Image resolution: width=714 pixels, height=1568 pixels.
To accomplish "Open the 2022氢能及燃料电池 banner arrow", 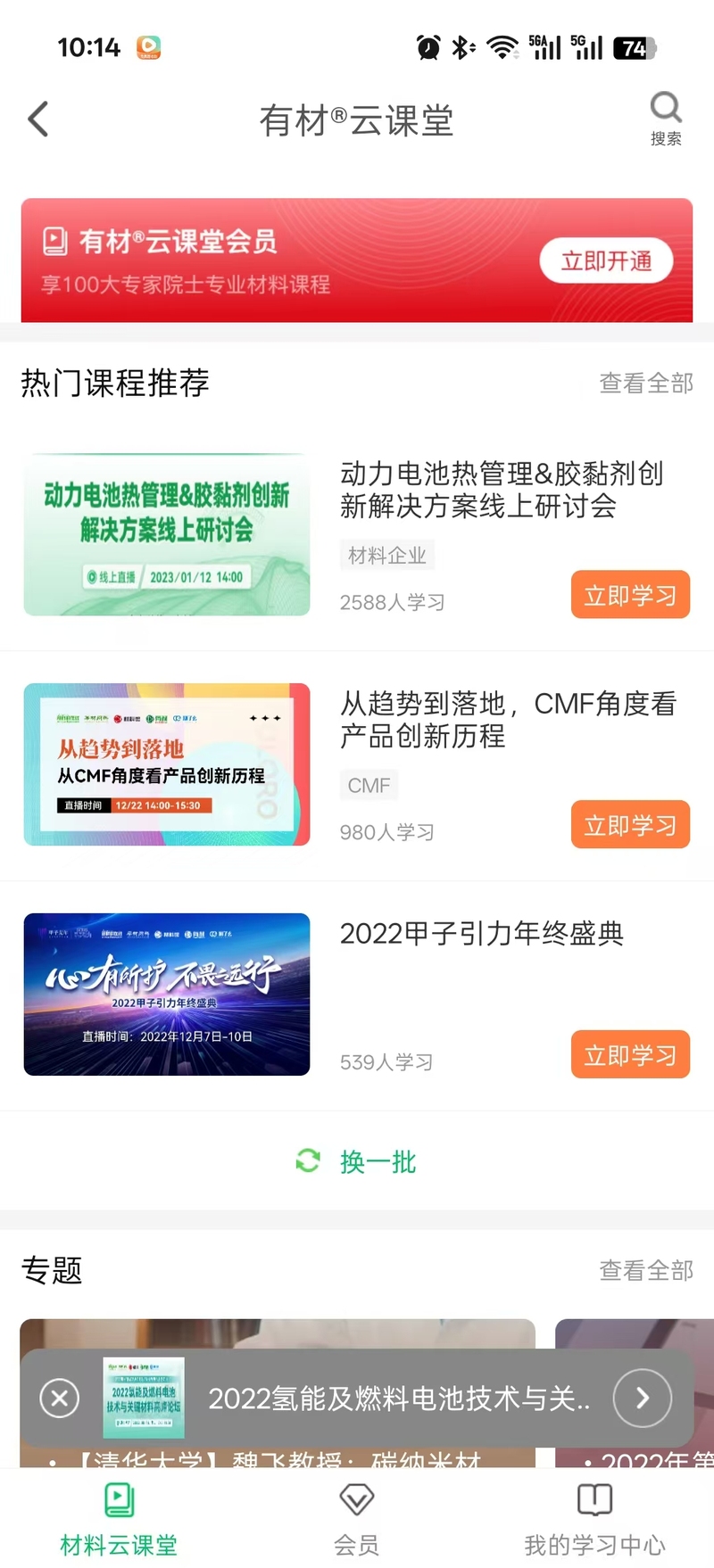I will coord(642,1398).
